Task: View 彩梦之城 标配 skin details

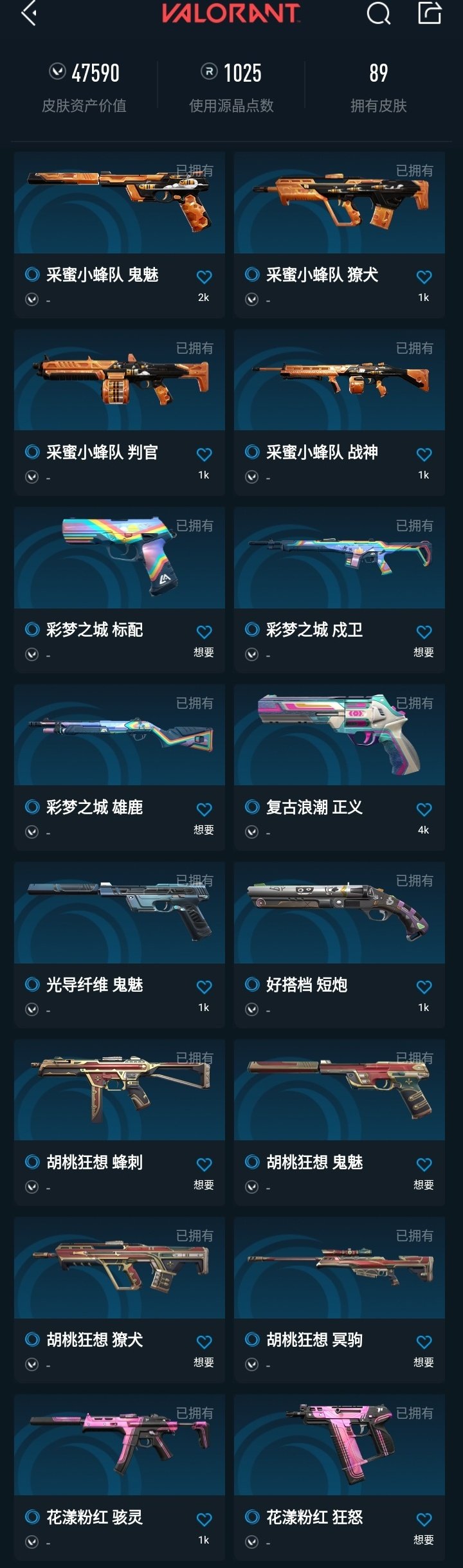Action: click(120, 558)
